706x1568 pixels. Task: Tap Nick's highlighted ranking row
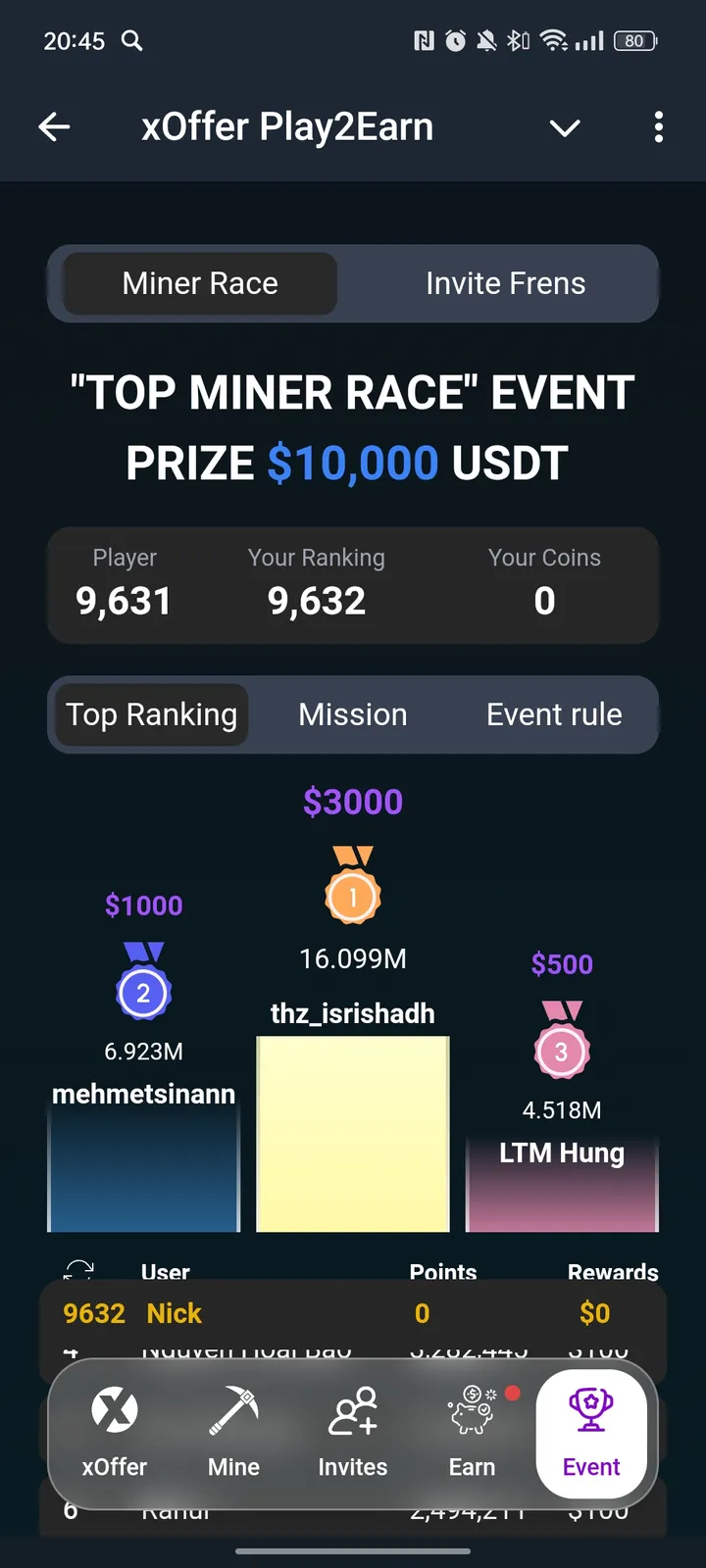coord(352,1313)
